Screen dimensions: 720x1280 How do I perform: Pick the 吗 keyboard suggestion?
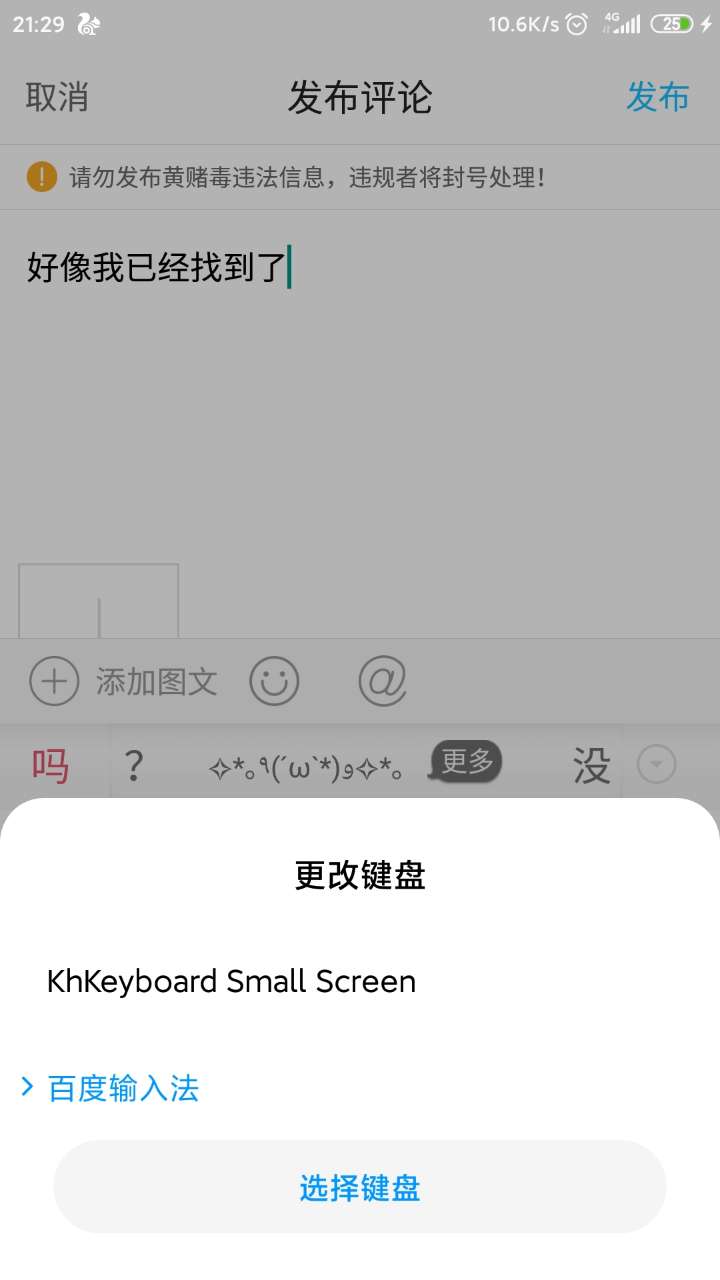pos(50,766)
